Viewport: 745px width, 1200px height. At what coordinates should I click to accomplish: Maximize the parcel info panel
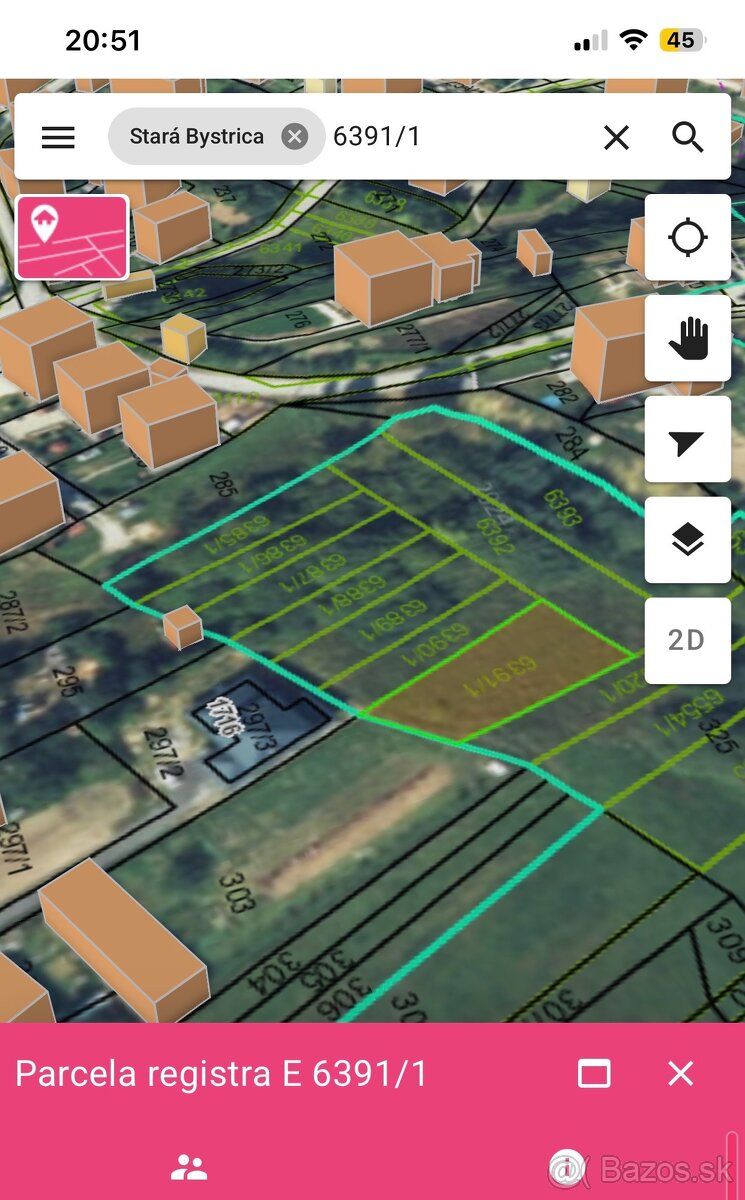[594, 1074]
